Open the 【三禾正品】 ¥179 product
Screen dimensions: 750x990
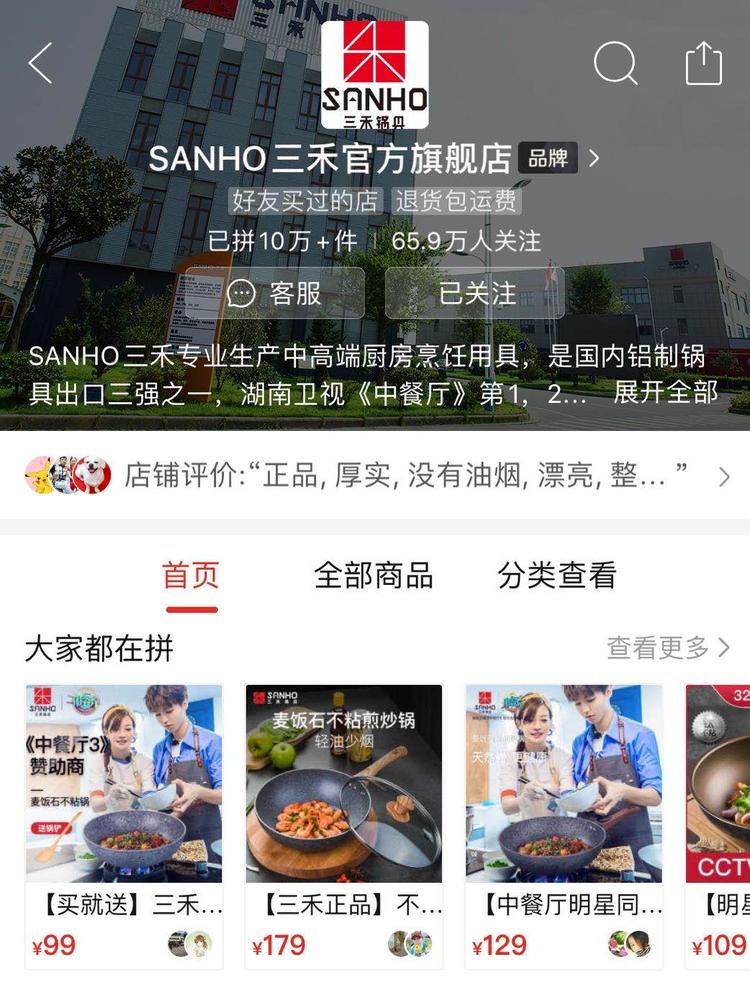pos(344,825)
